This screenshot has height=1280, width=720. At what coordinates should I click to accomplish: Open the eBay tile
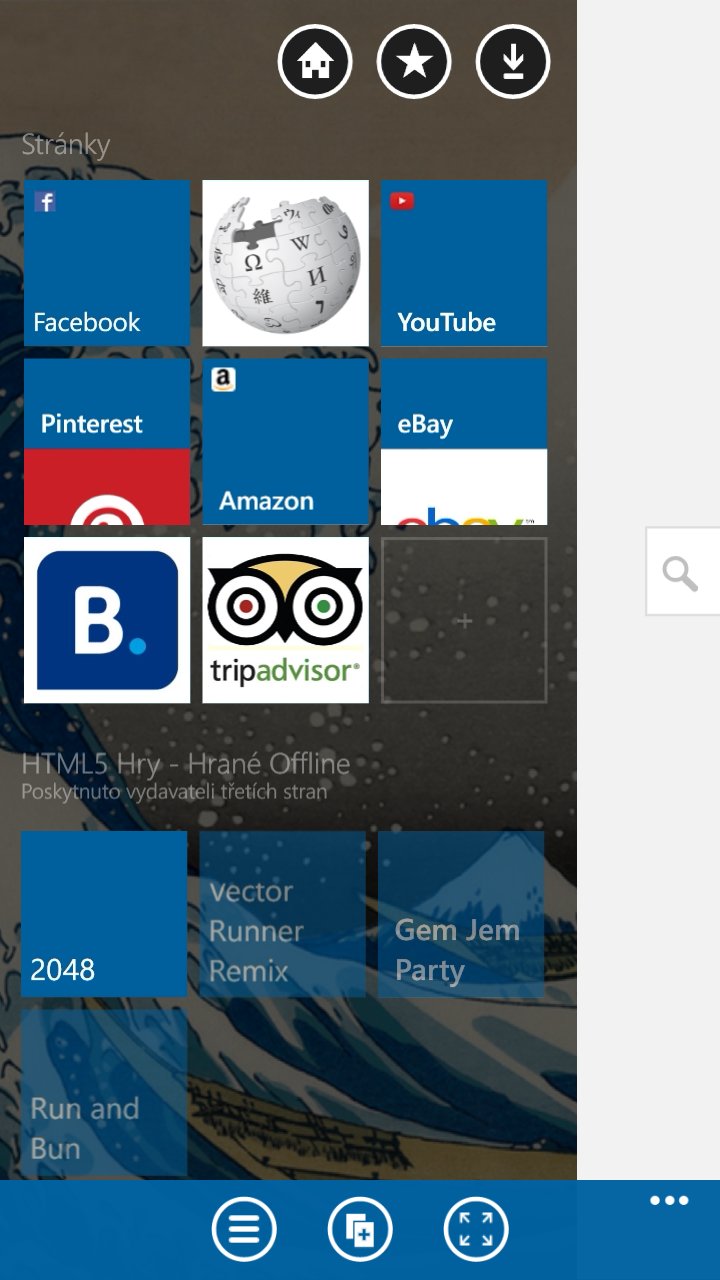(464, 442)
